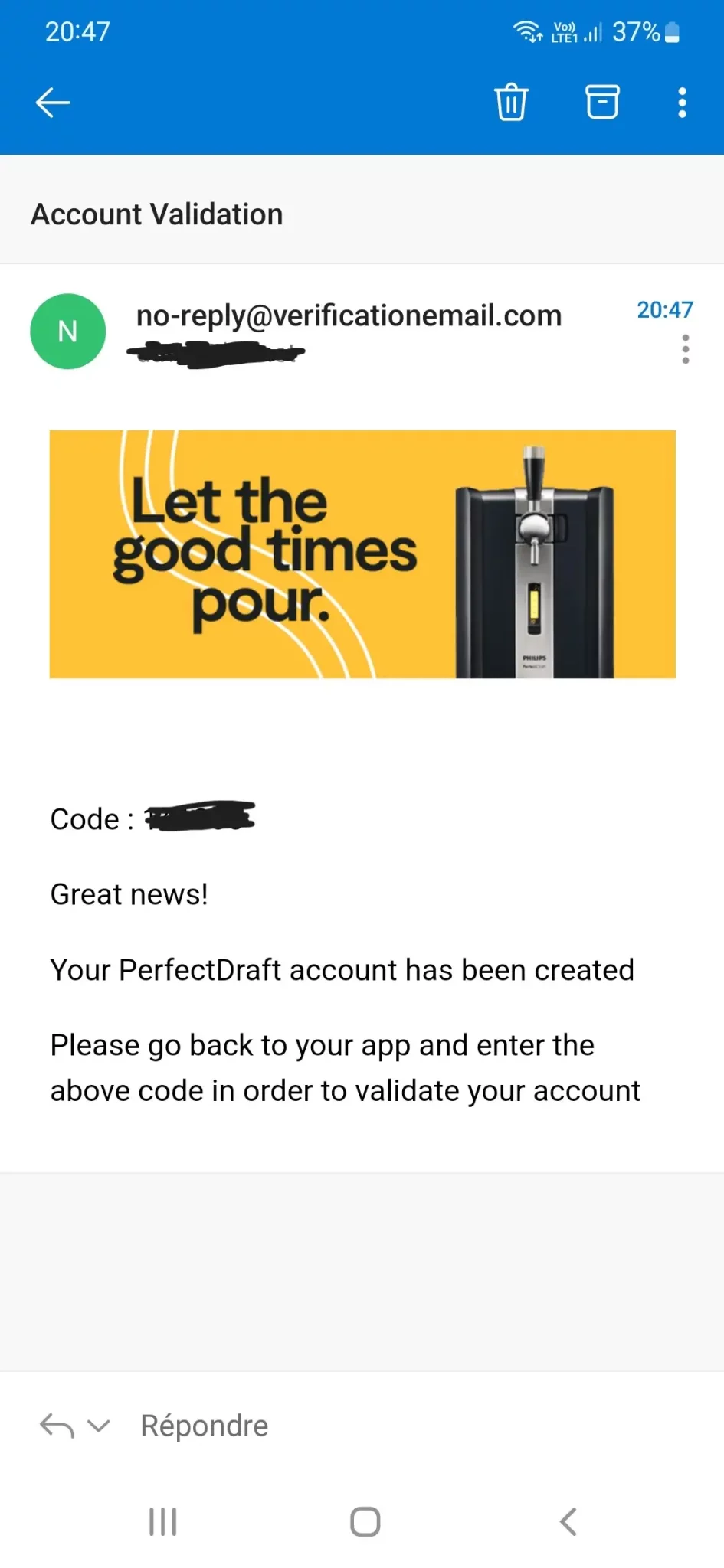
Task: Expand reply options with the chevron
Action: click(99, 1426)
